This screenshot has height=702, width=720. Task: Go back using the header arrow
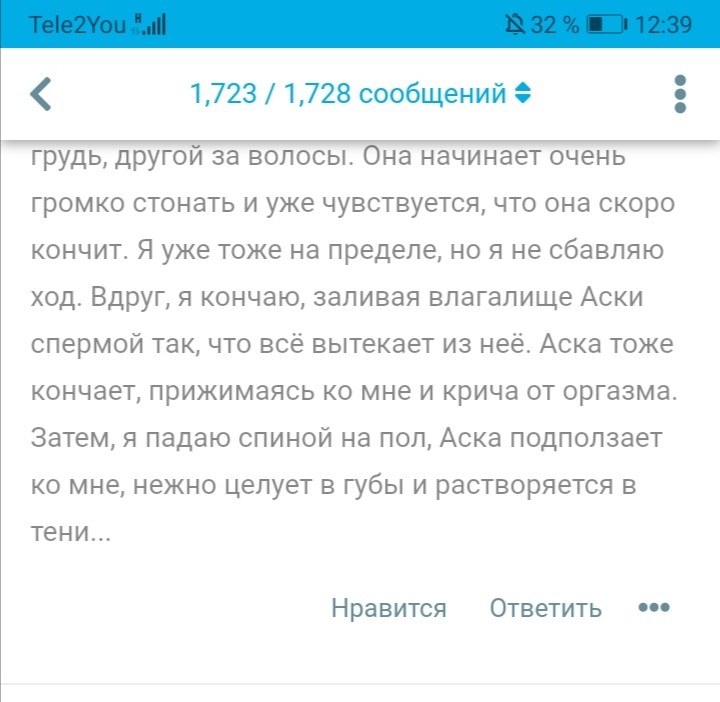point(41,94)
